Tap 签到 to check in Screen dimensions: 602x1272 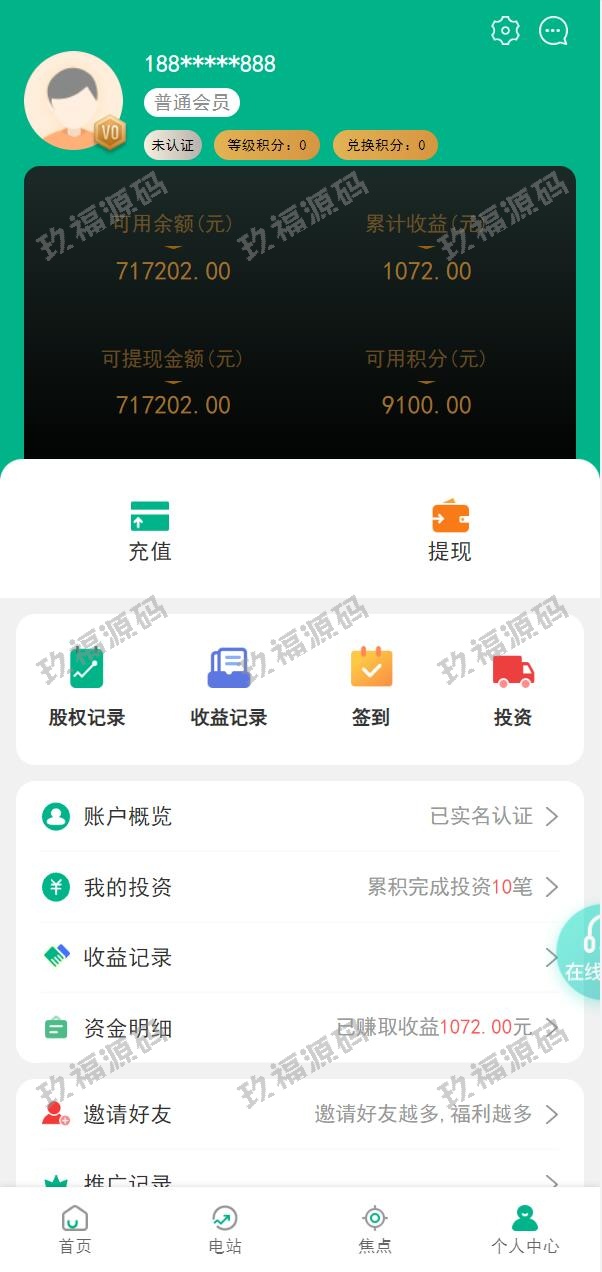[x=371, y=687]
